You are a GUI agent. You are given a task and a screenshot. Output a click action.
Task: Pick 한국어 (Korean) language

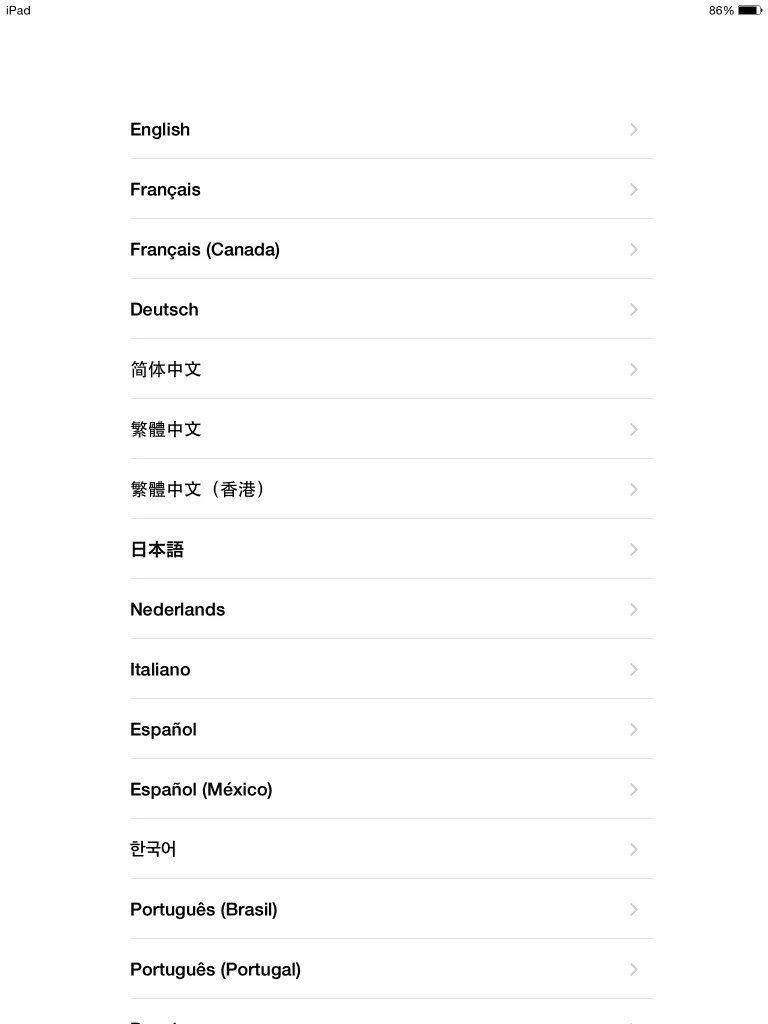[153, 849]
